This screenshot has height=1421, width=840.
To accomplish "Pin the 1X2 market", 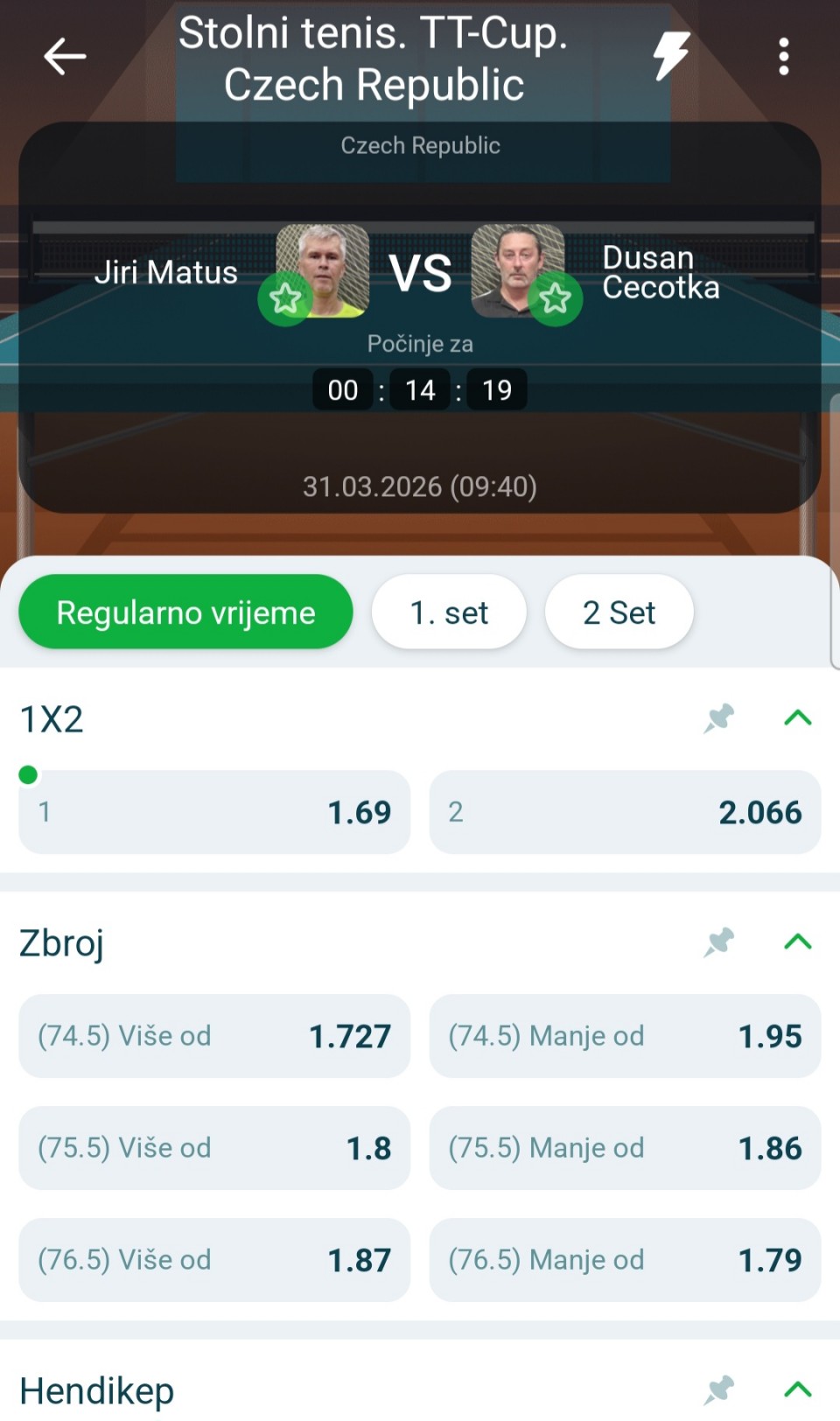I will coord(719,718).
